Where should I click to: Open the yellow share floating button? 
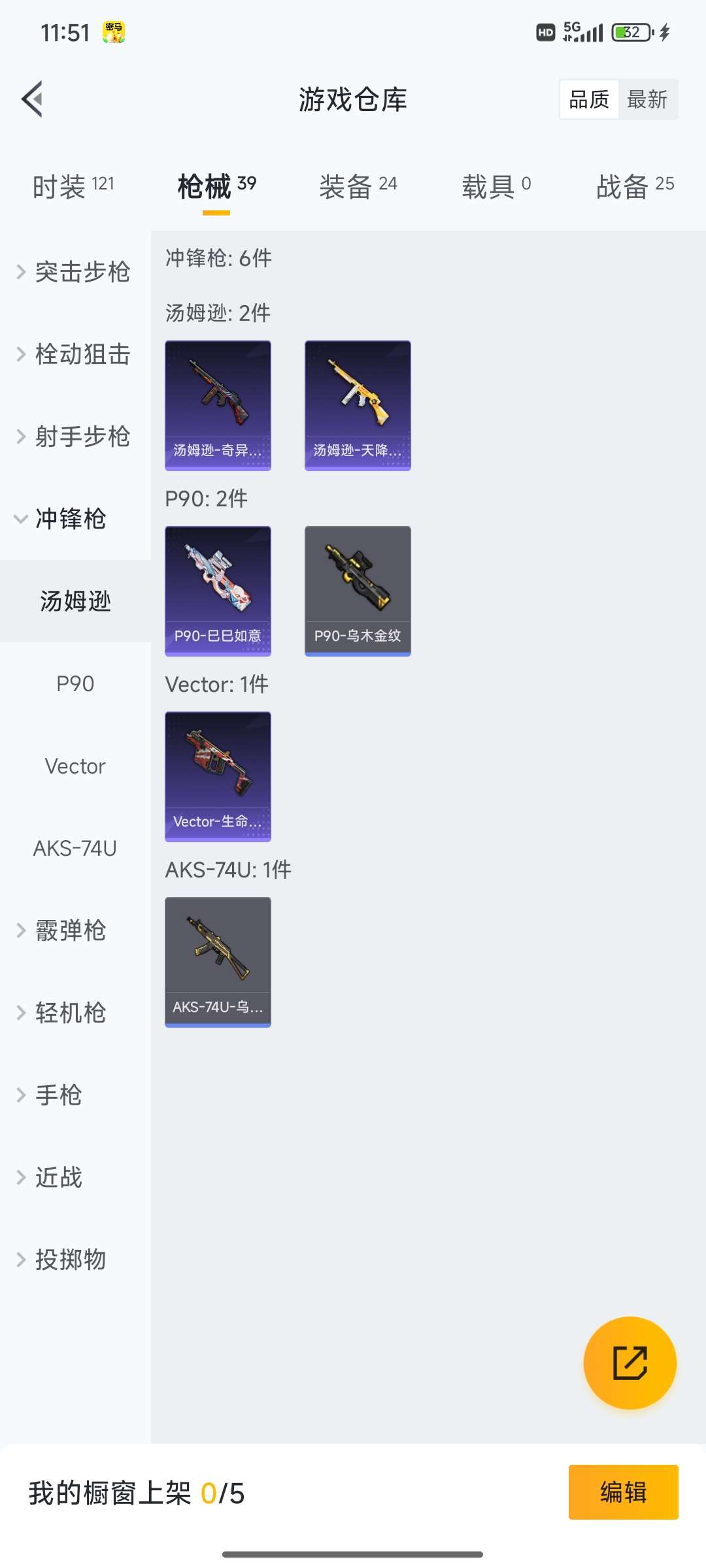630,1364
